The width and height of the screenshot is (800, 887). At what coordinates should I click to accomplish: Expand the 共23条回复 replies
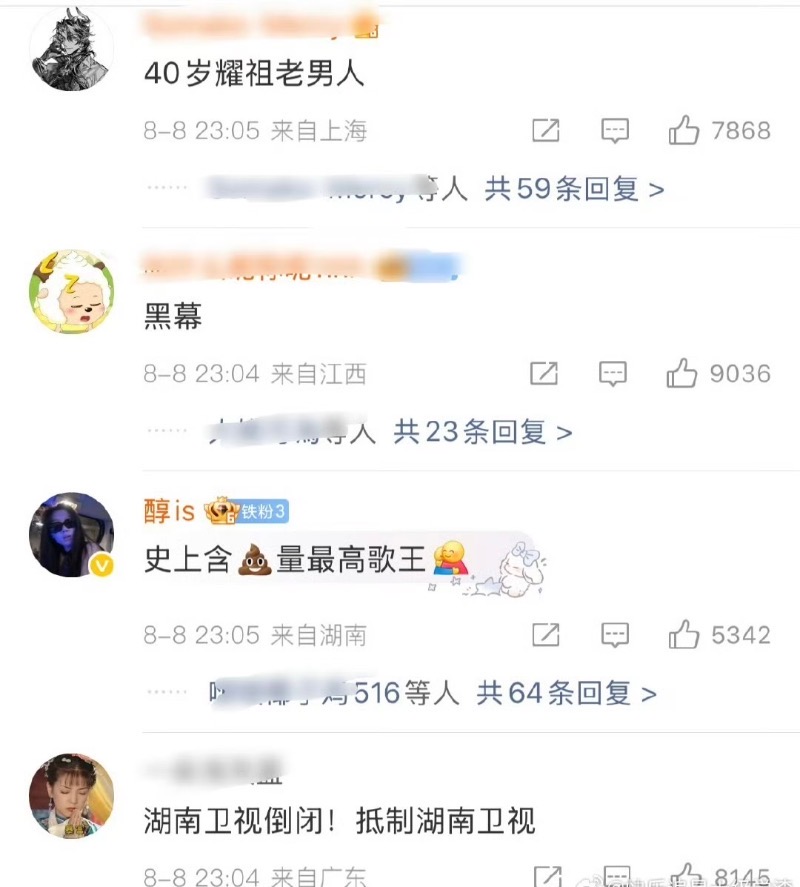pos(483,432)
